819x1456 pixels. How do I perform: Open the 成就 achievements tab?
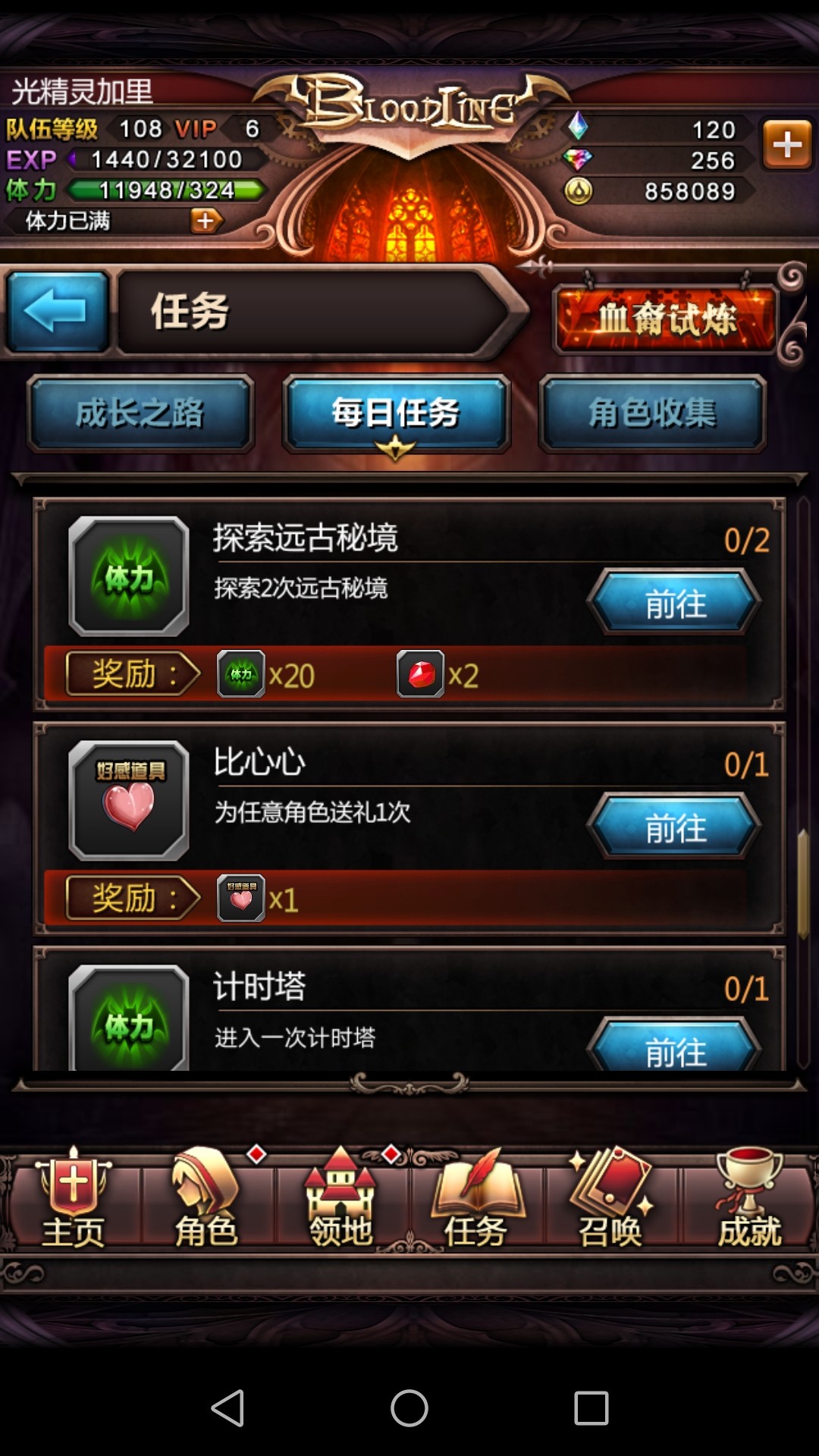(748, 1200)
